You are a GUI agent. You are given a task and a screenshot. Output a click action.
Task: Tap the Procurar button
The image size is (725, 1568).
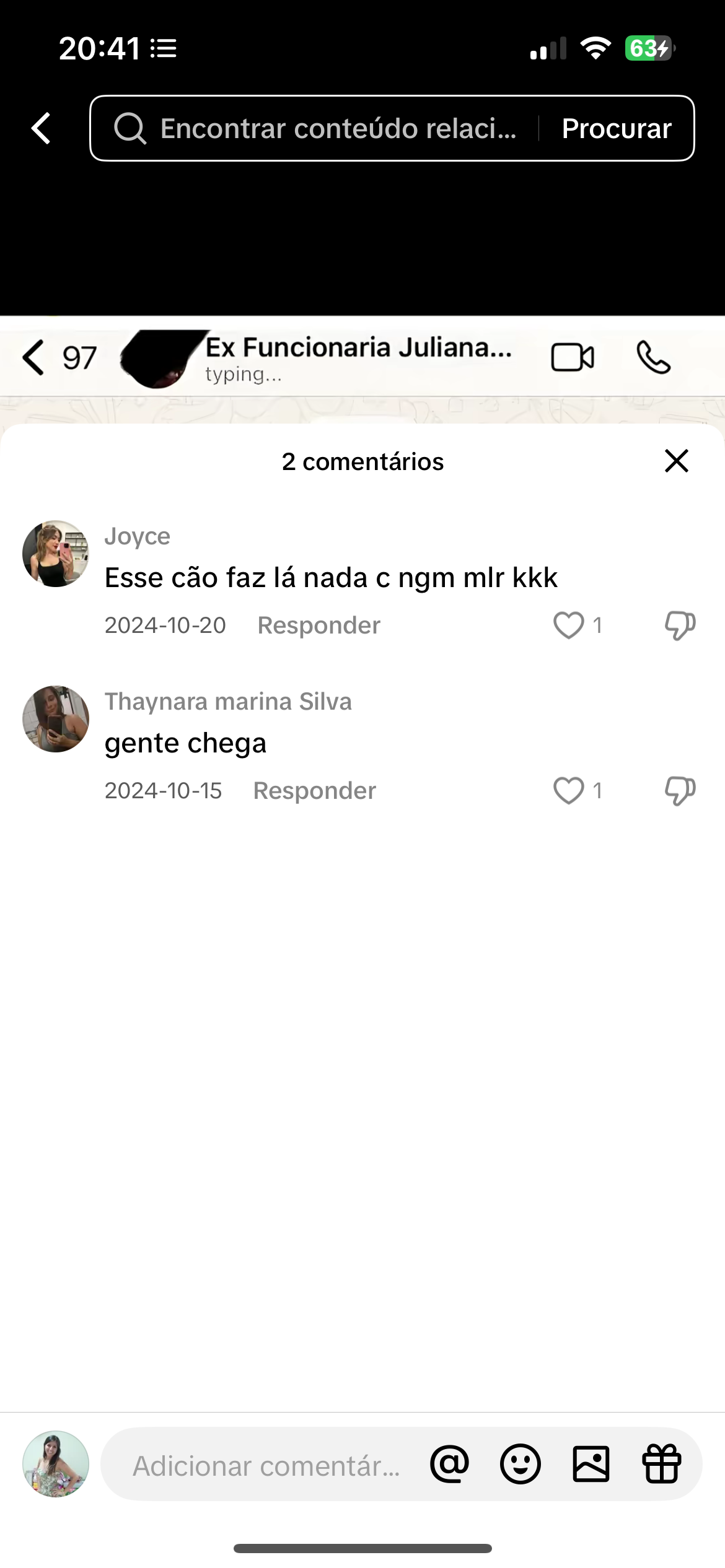[x=616, y=128]
